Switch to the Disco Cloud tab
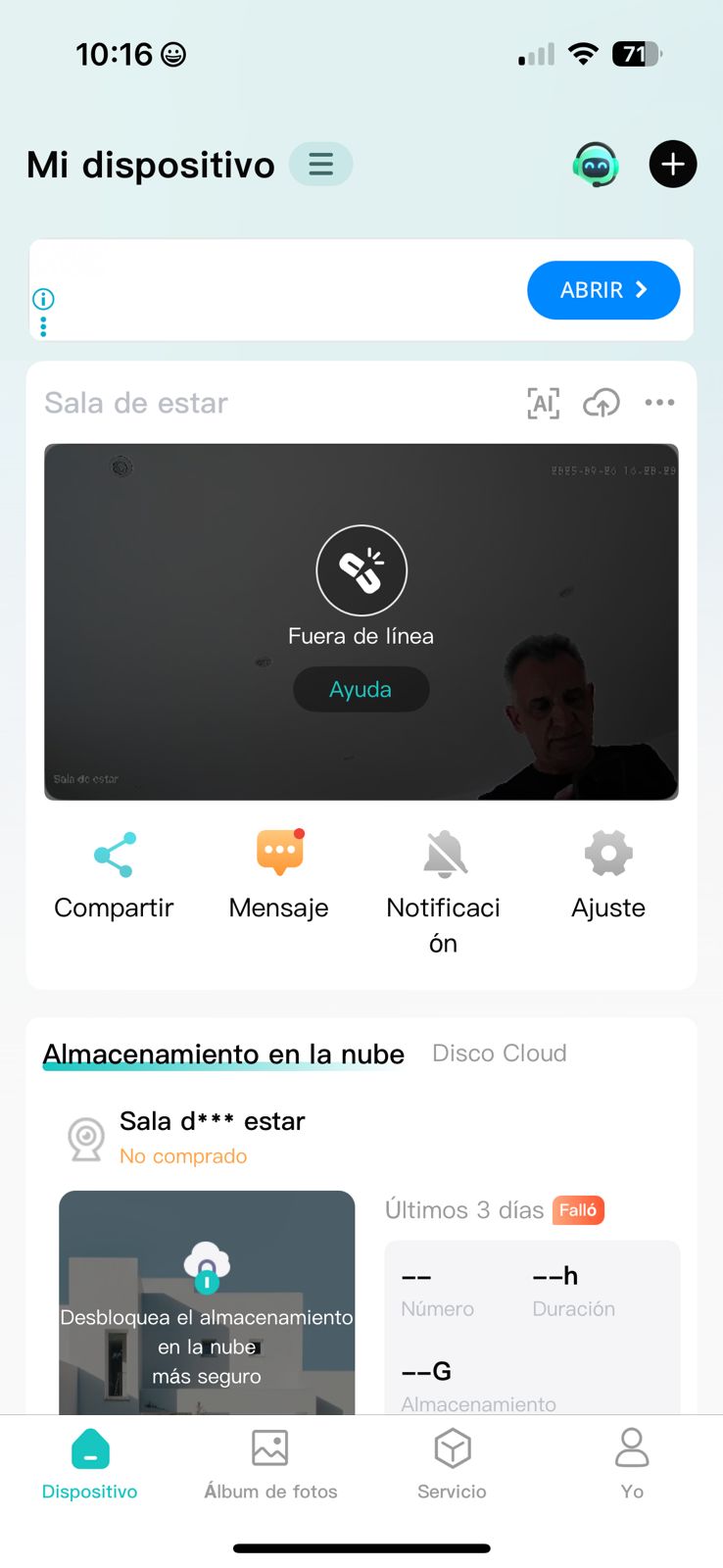This screenshot has height=1568, width=723. pyautogui.click(x=500, y=1053)
